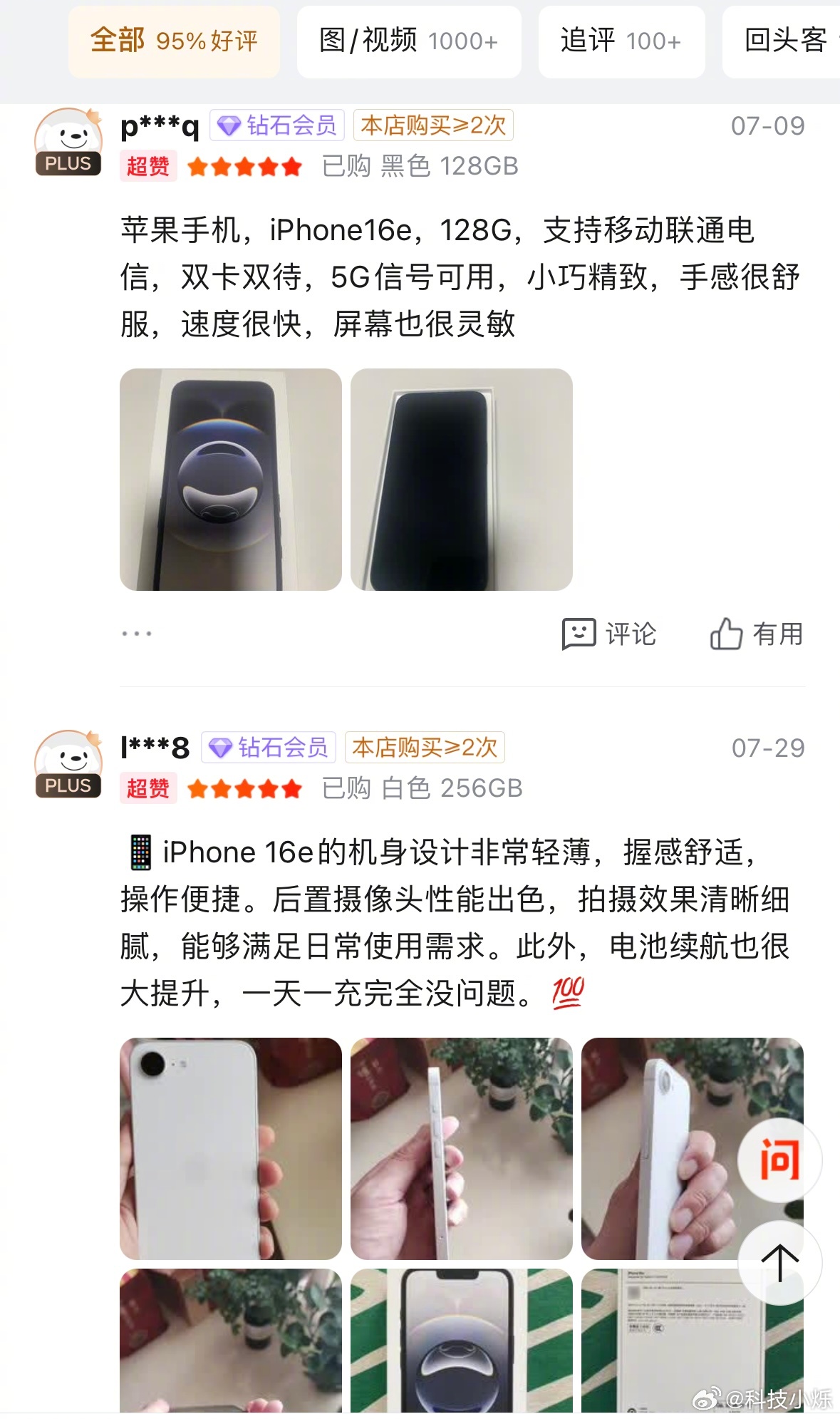Show 追评 100+ follow-up reviews
This screenshot has height=1419, width=840.
621,41
